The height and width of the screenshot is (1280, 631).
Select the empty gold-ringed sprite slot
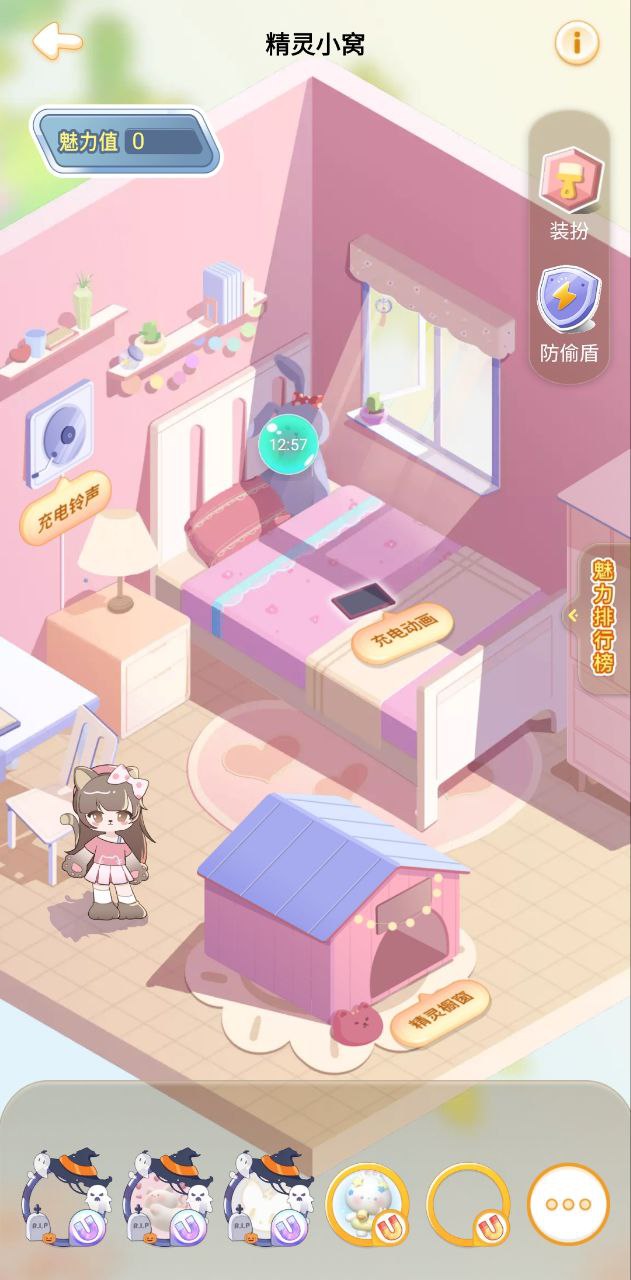[x=467, y=1203]
